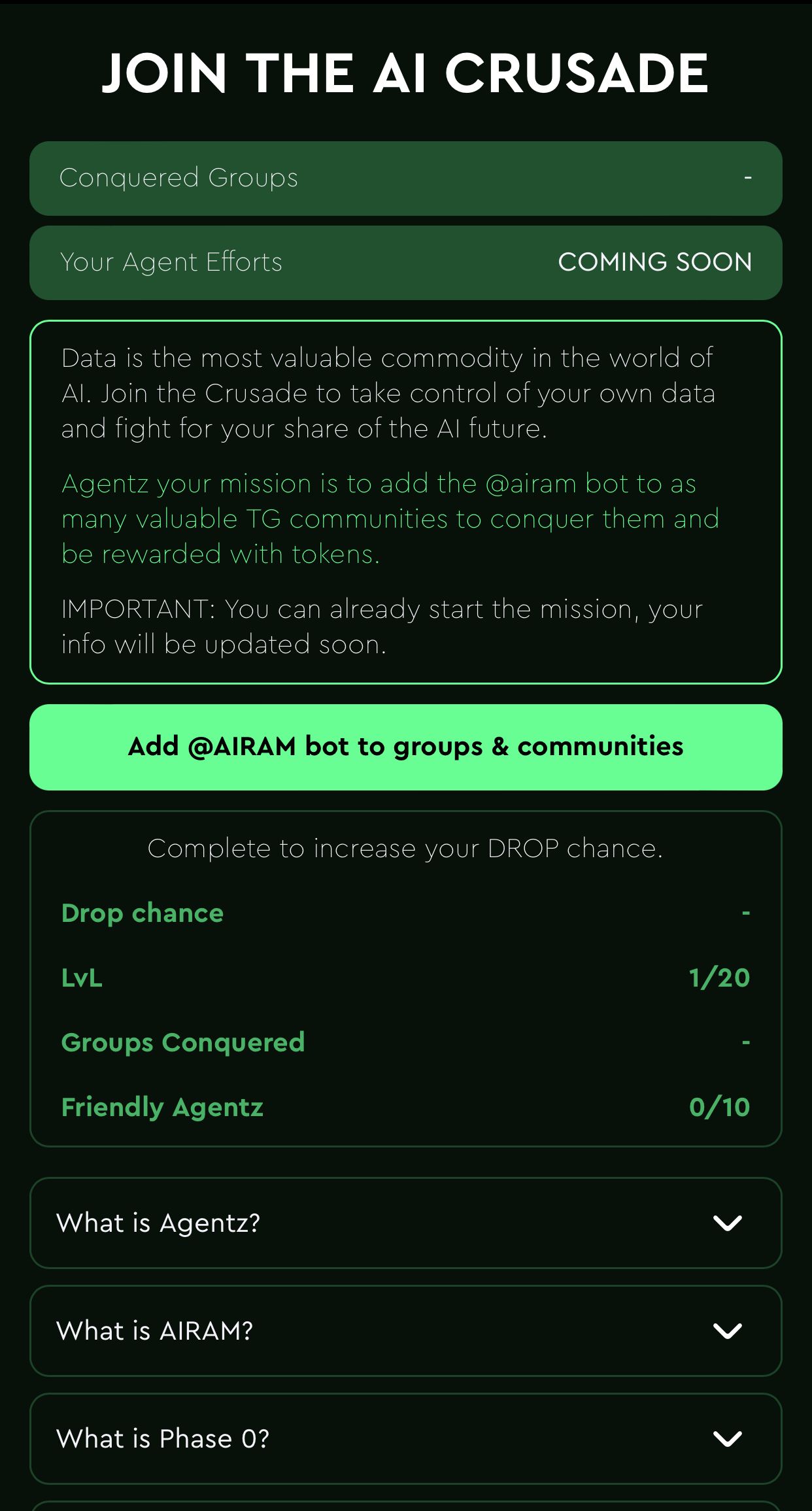Click the JOIN THE AI CRUSADE title
Viewport: 812px width, 1511px height.
coord(405,72)
